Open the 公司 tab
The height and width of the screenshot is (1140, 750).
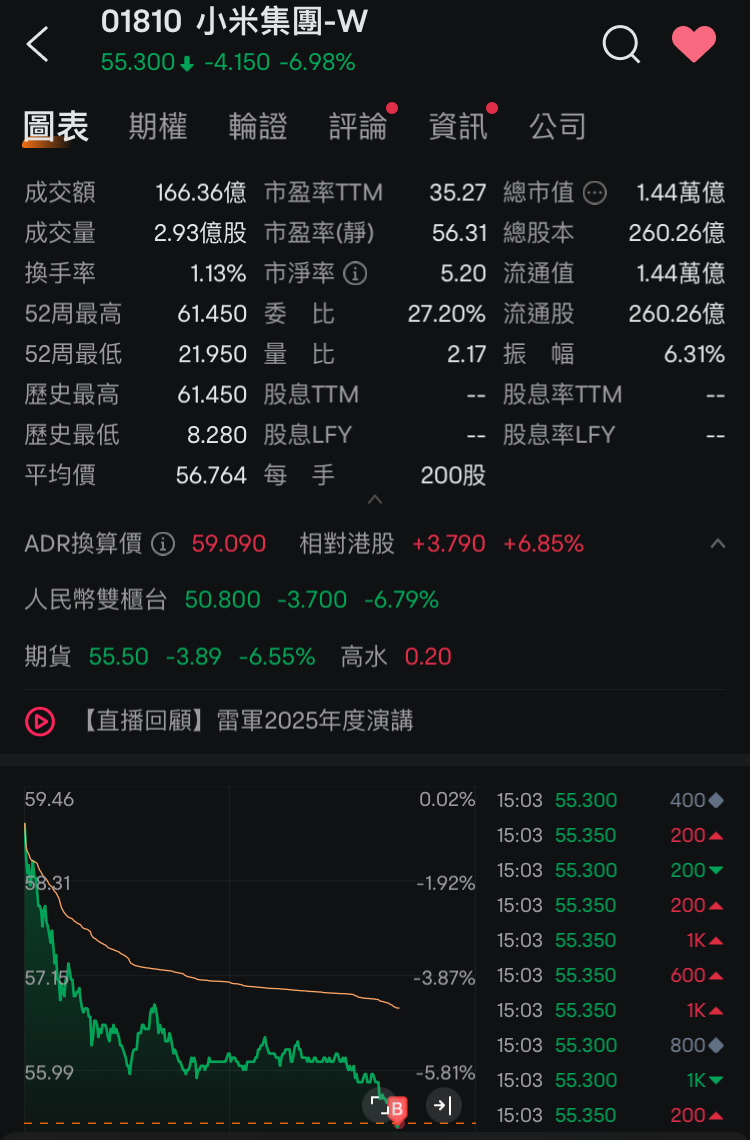(557, 126)
